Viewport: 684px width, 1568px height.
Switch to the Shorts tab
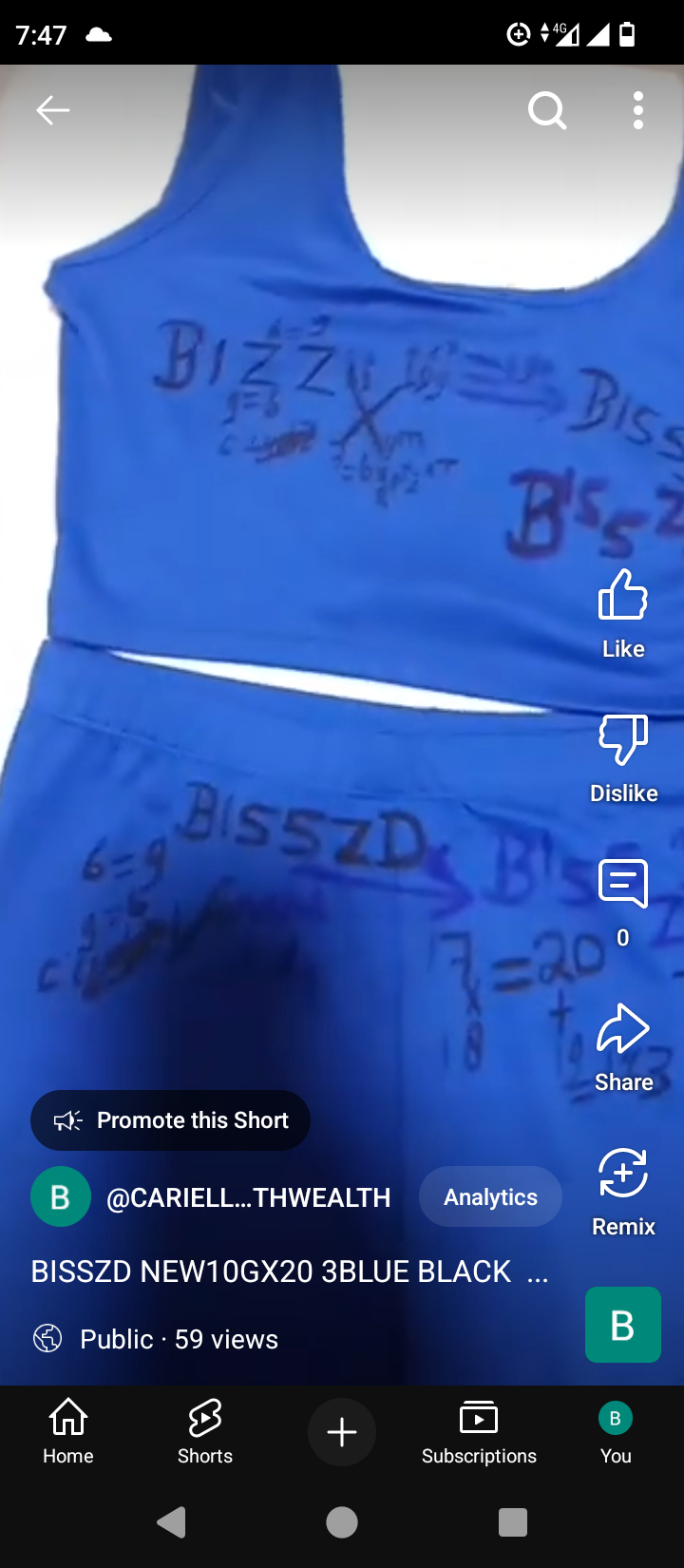tap(205, 1432)
